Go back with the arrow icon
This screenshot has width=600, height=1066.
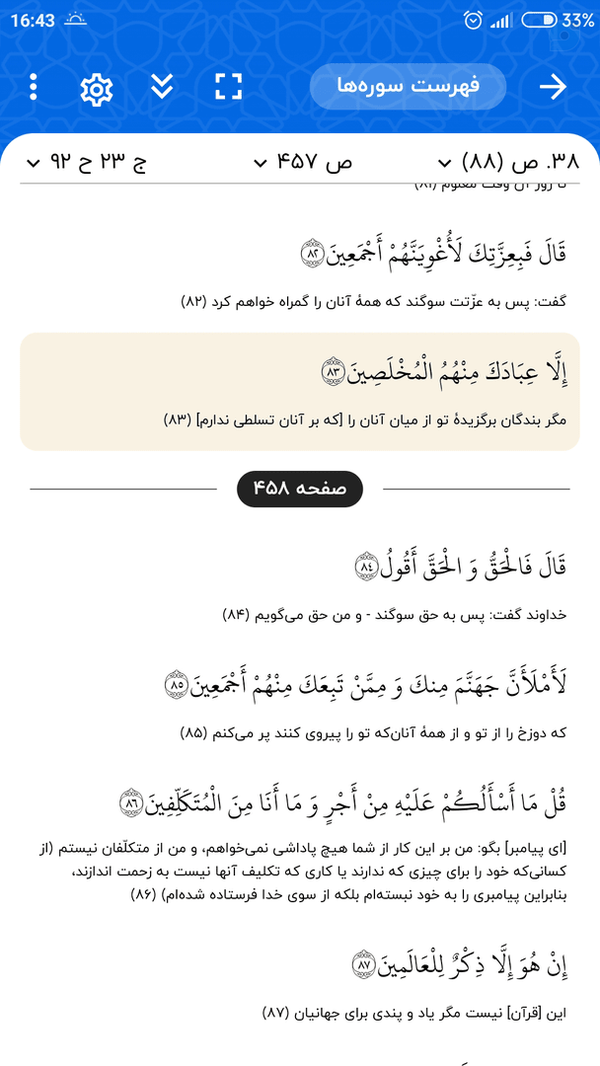coord(552,87)
